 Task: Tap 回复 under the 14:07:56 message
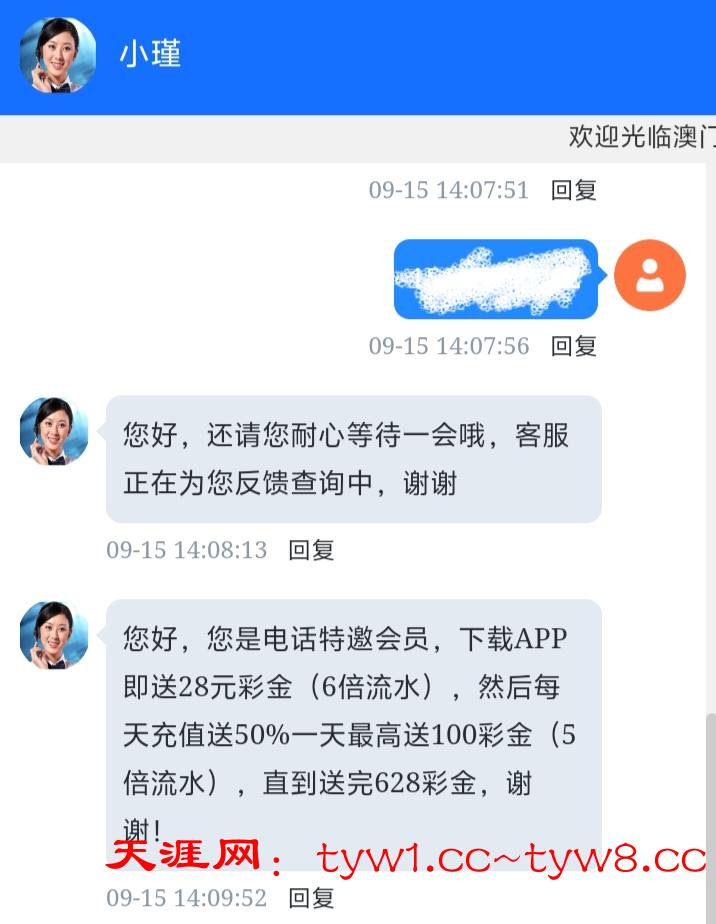coord(574,346)
